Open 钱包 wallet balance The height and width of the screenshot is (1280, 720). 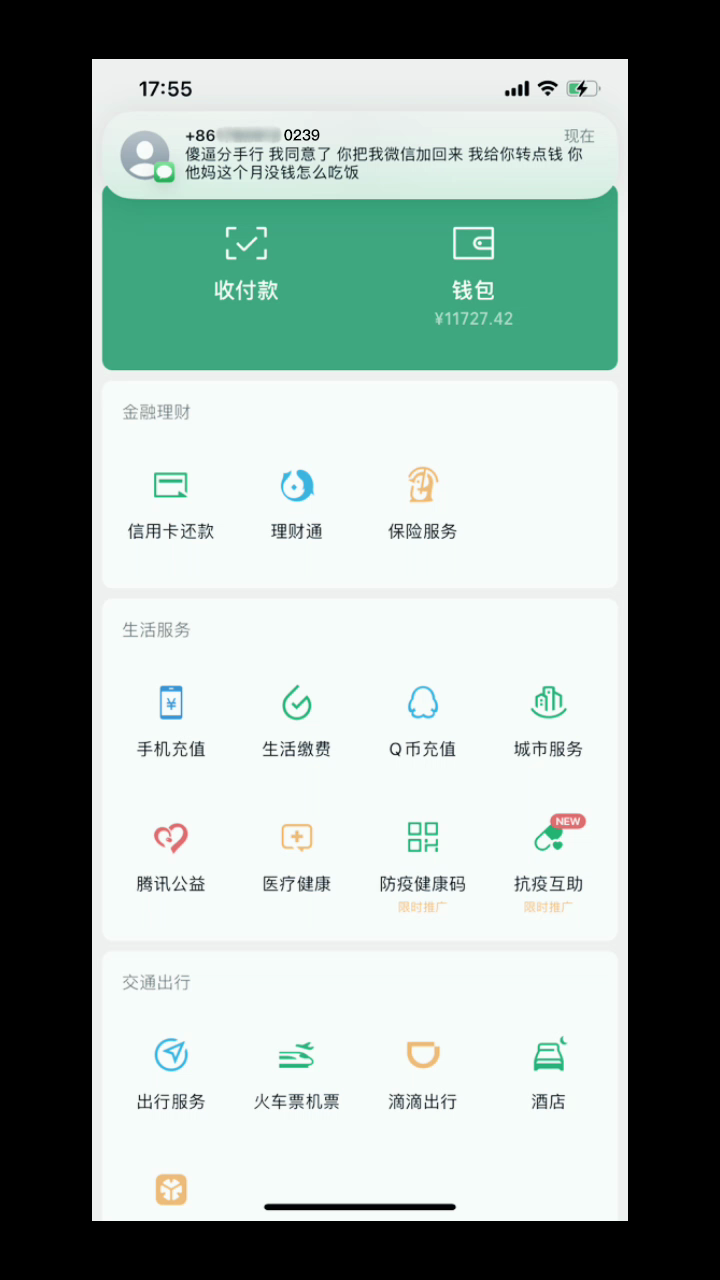point(473,263)
